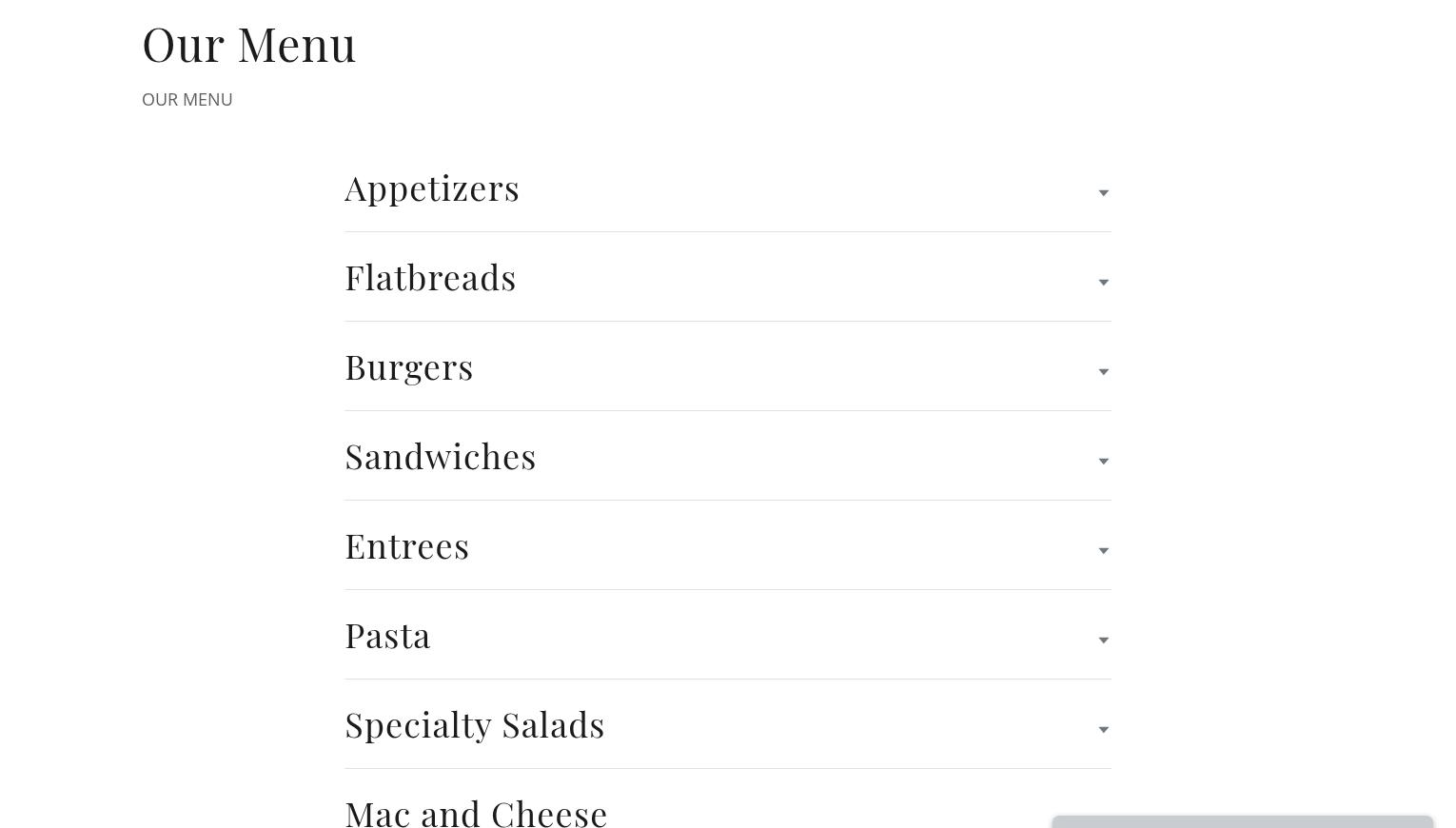
Task: Expand the Burgers section
Action: coord(409,367)
